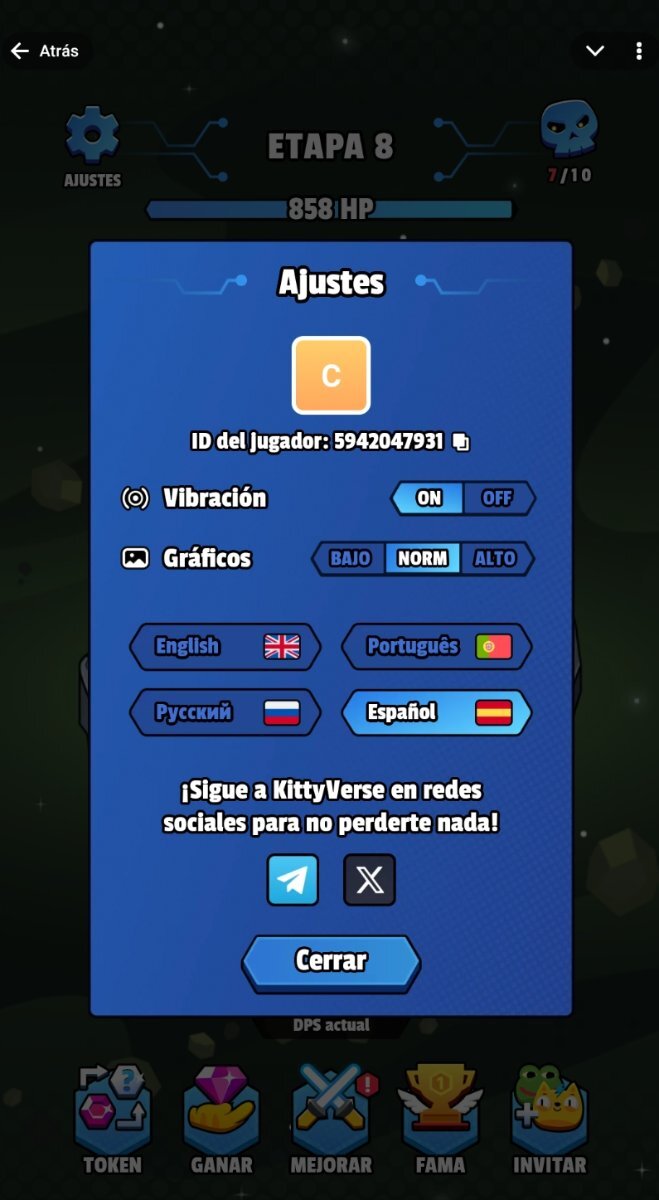The height and width of the screenshot is (1200, 659).
Task: Open the three-dot overflow menu
Action: pos(639,51)
